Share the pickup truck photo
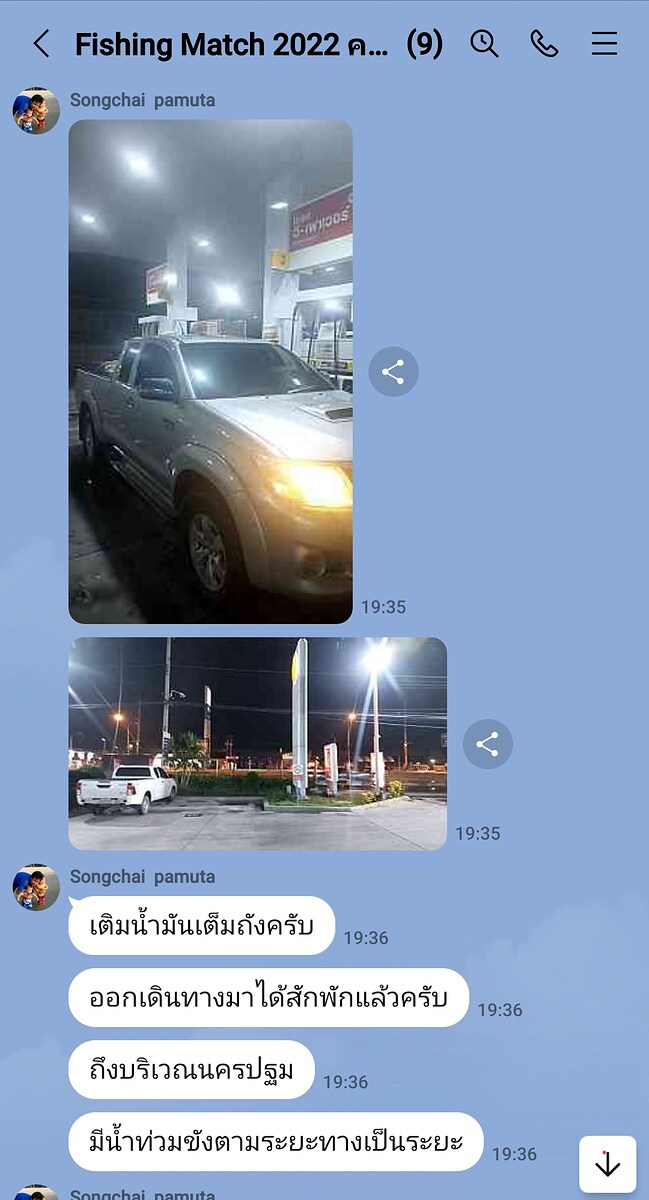The image size is (649, 1200). tap(393, 373)
